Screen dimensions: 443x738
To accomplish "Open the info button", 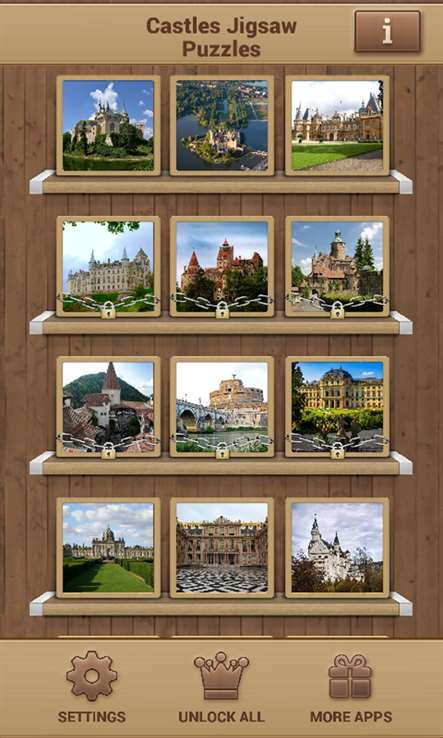I will pyautogui.click(x=387, y=32).
